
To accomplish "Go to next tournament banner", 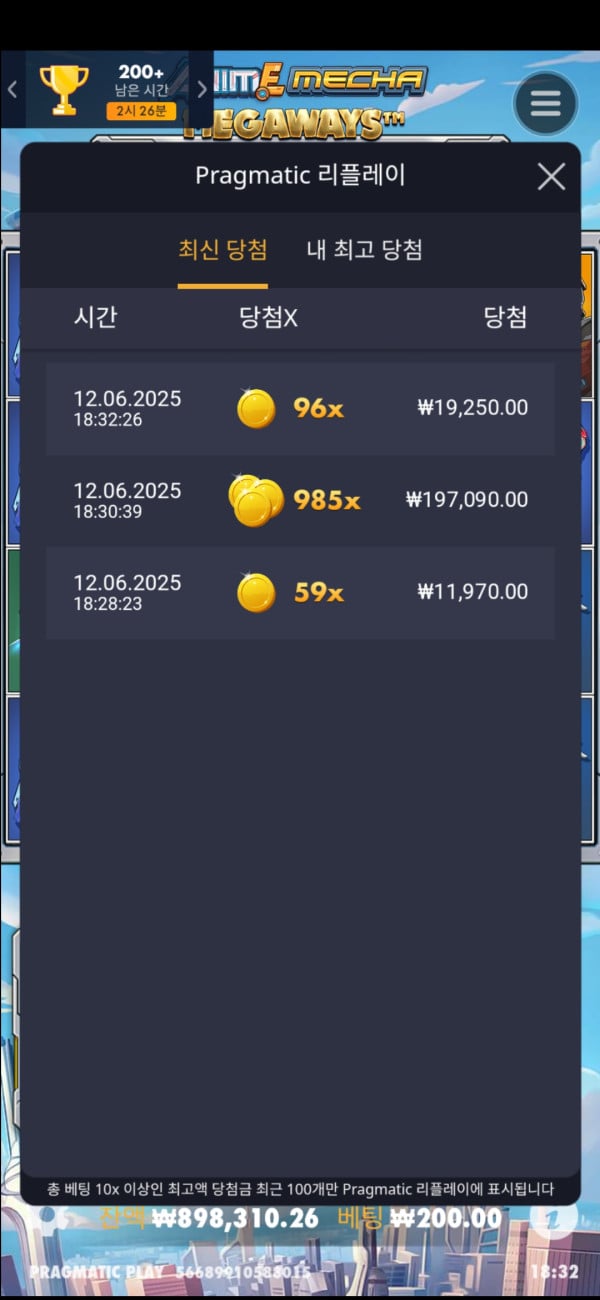I will (202, 89).
